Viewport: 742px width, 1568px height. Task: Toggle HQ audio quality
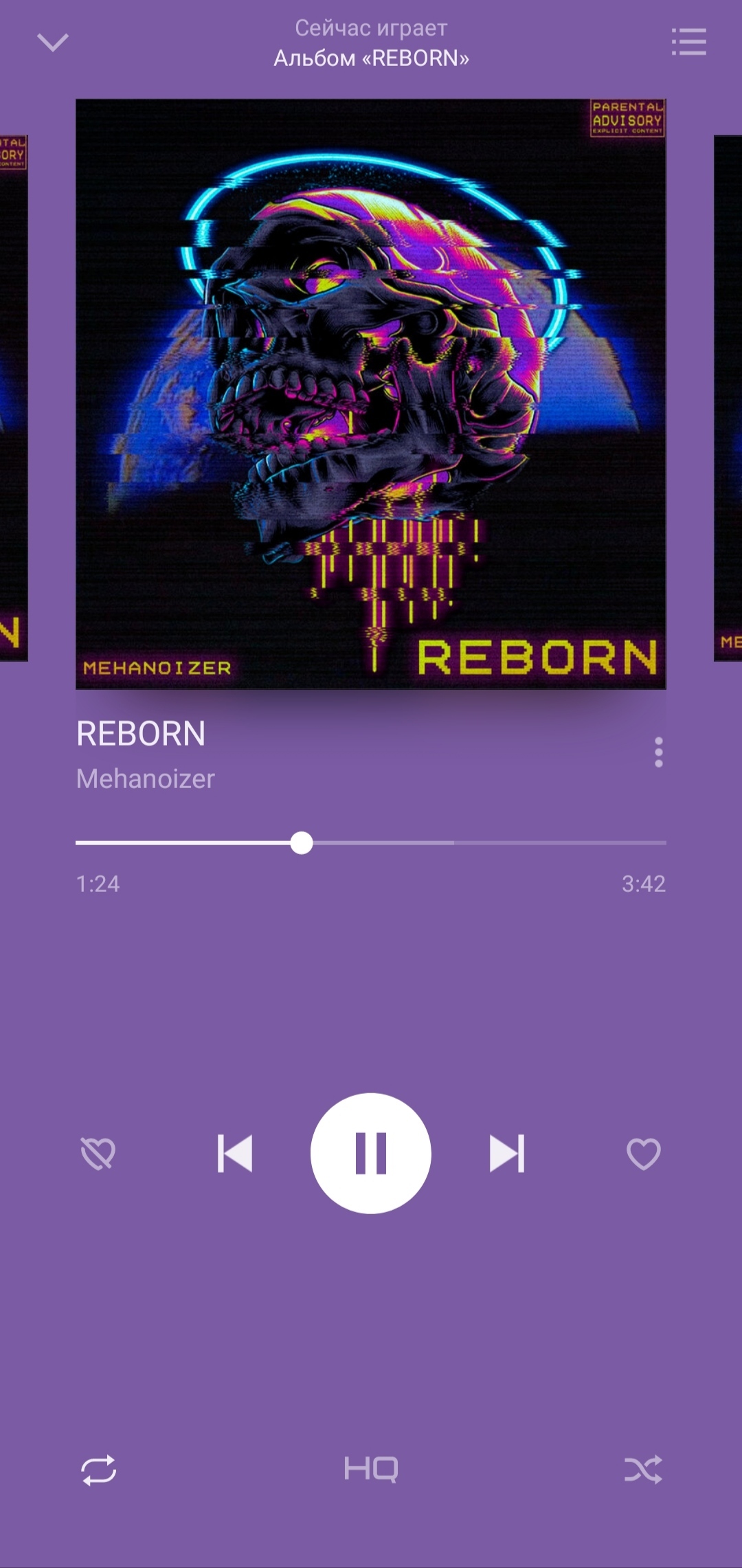tap(371, 1470)
